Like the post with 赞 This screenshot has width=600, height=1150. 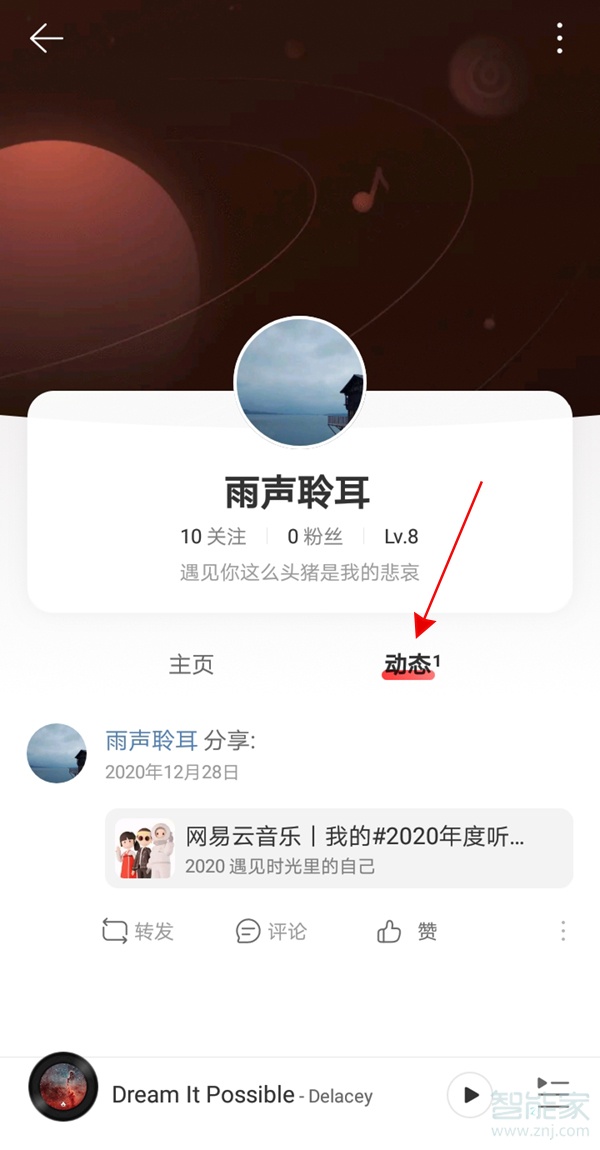407,932
